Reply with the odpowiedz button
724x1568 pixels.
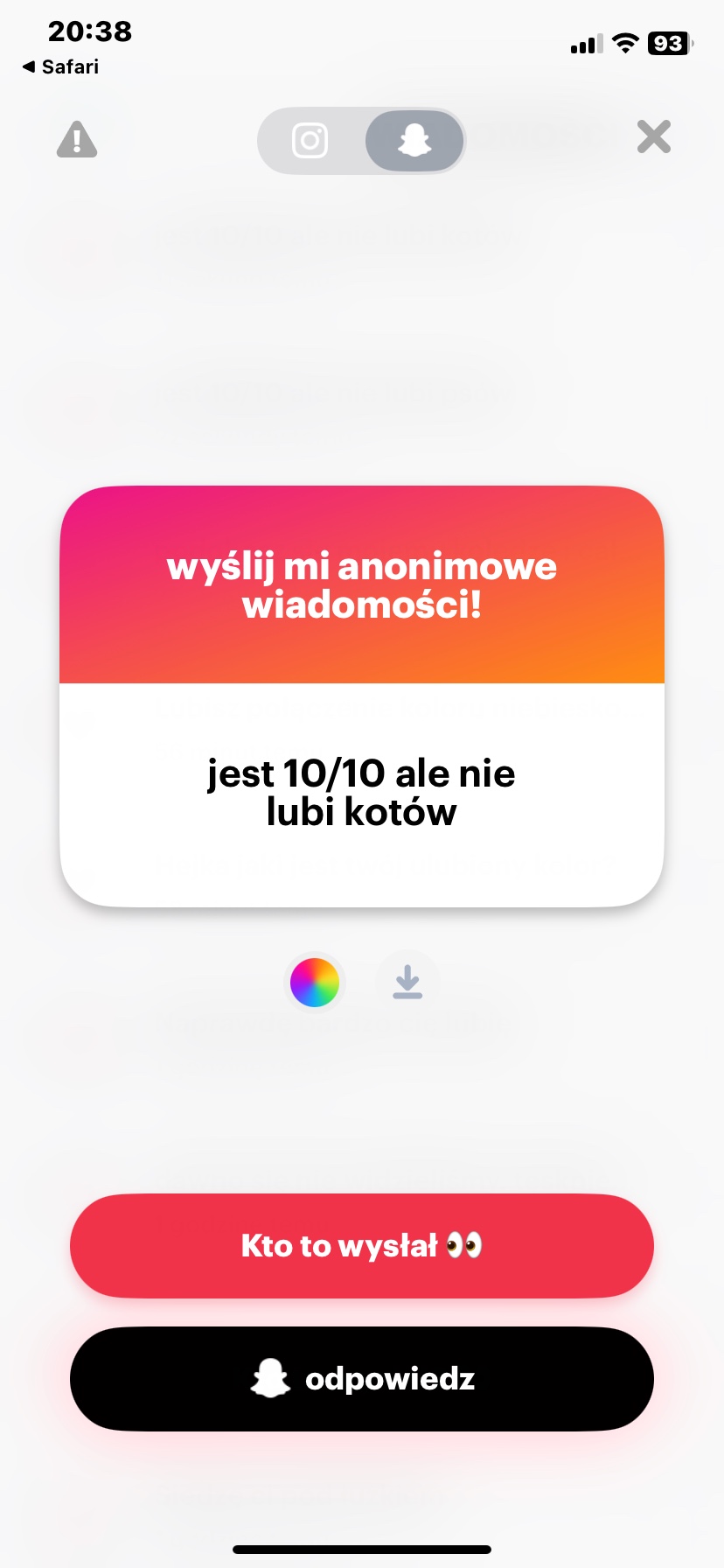(x=362, y=1379)
